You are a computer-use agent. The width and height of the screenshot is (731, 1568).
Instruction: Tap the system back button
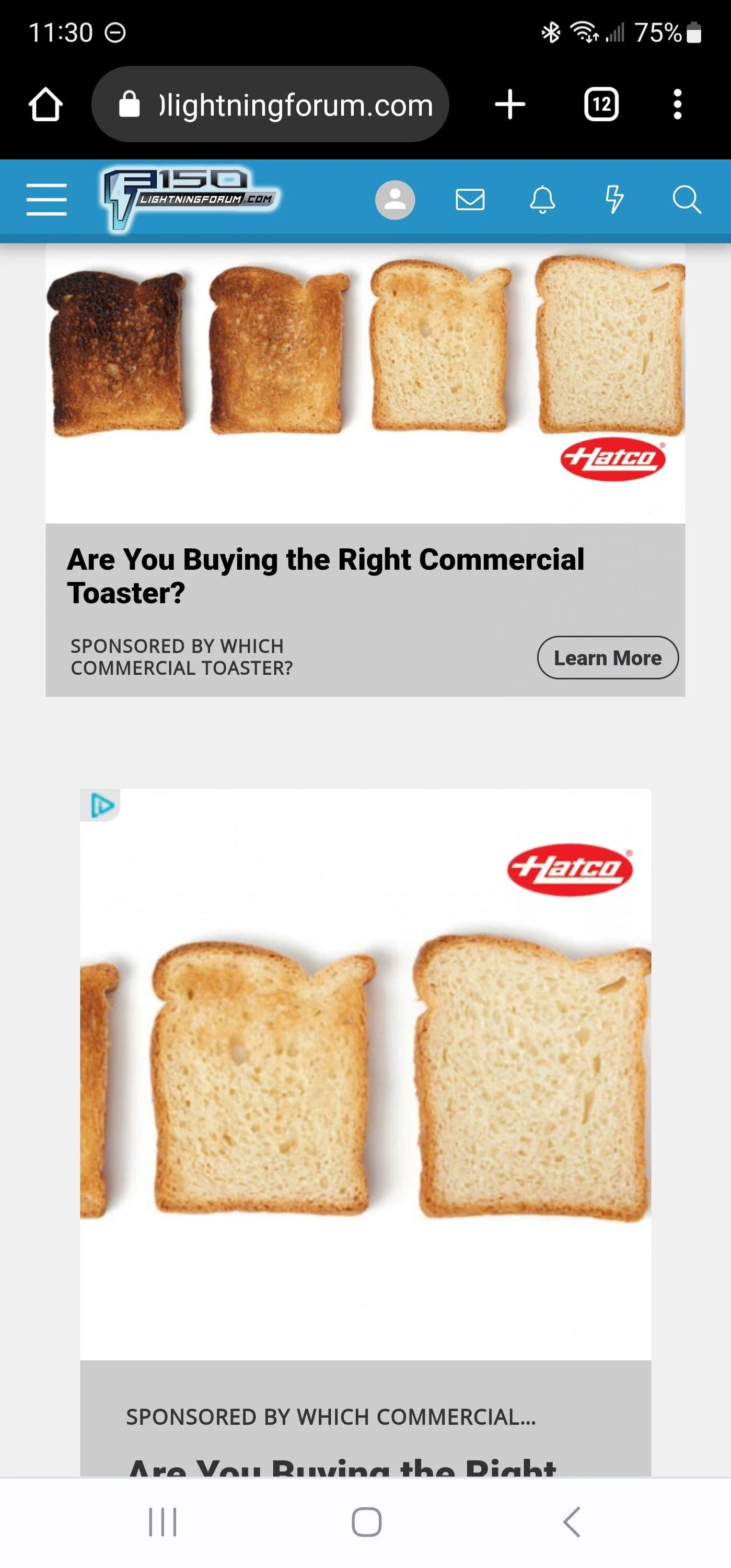pyautogui.click(x=572, y=1523)
